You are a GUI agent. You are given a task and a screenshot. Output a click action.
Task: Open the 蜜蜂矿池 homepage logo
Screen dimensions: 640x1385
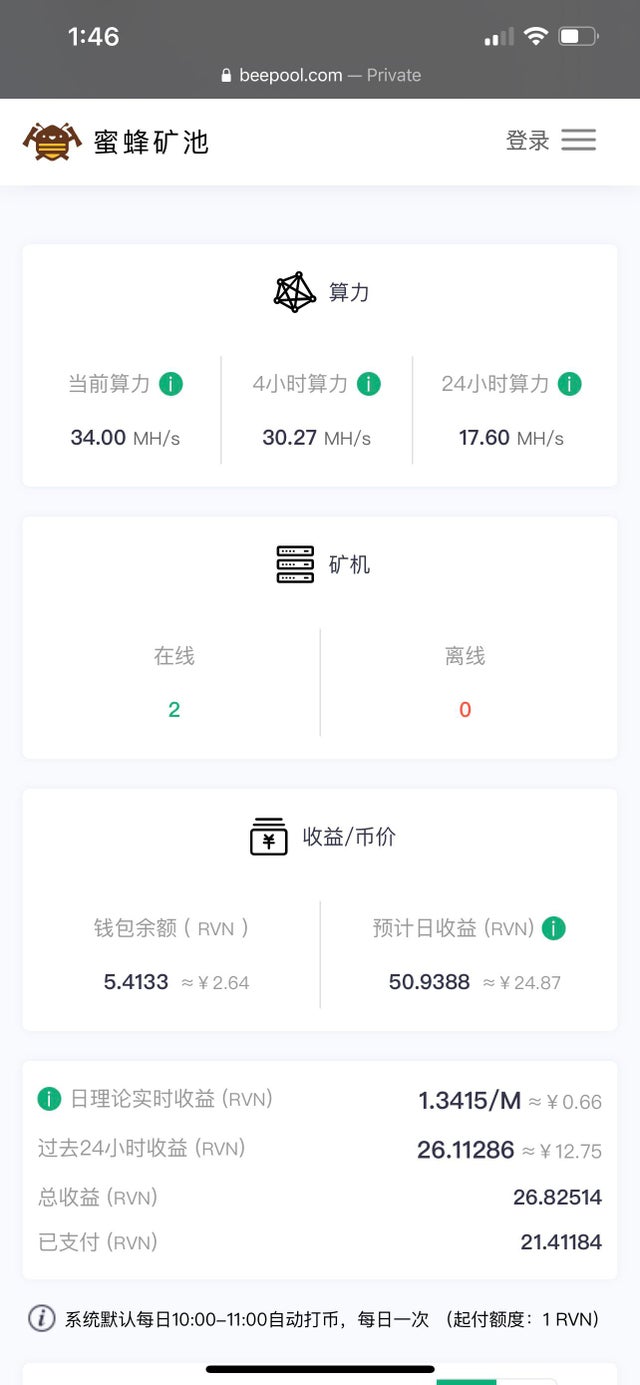tap(116, 142)
